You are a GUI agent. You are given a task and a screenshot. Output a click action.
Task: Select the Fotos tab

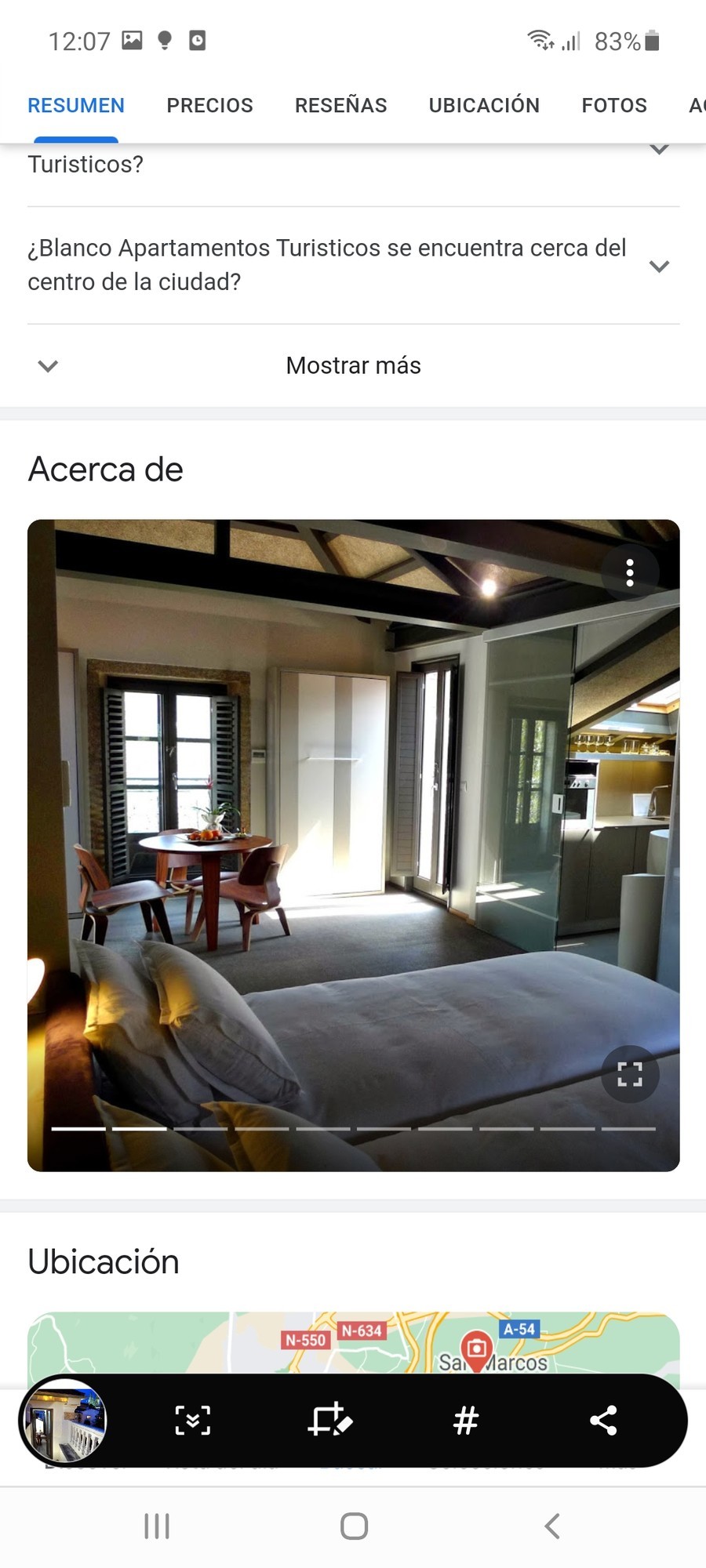pyautogui.click(x=614, y=106)
